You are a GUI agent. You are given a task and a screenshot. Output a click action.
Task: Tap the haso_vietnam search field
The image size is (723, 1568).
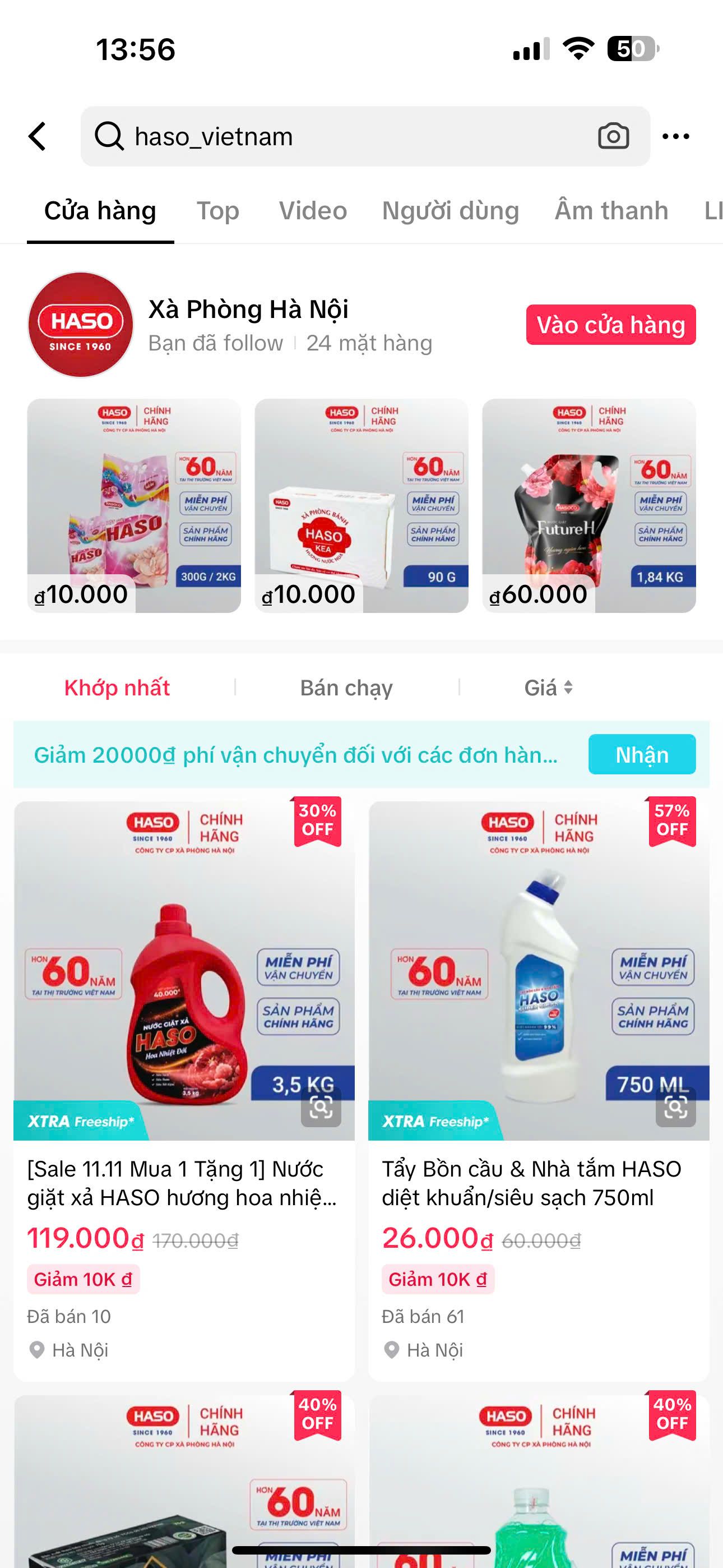click(341, 136)
